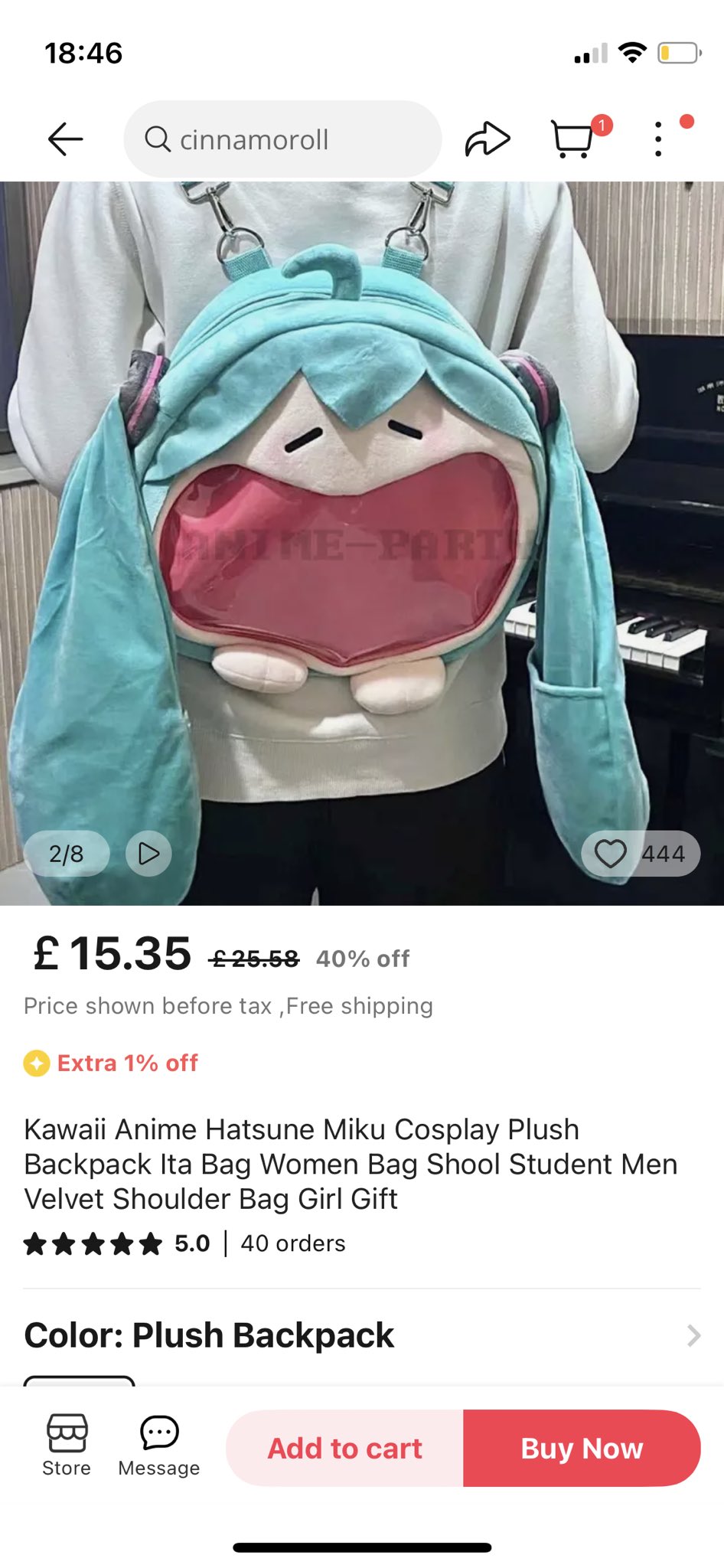Viewport: 724px width, 1568px height.
Task: Add the backpack to cart
Action: 344,1449
